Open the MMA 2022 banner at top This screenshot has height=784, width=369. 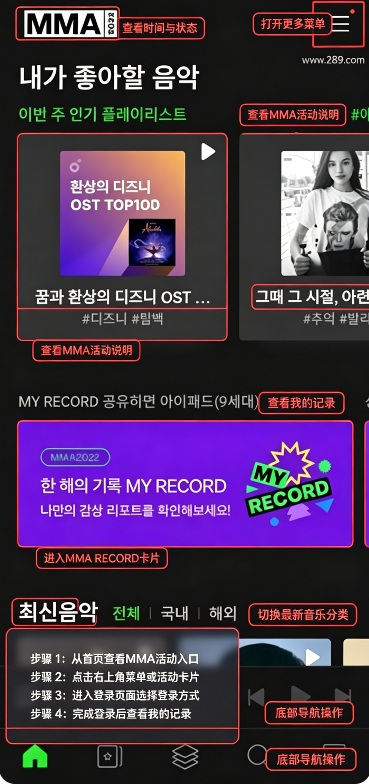(68, 24)
